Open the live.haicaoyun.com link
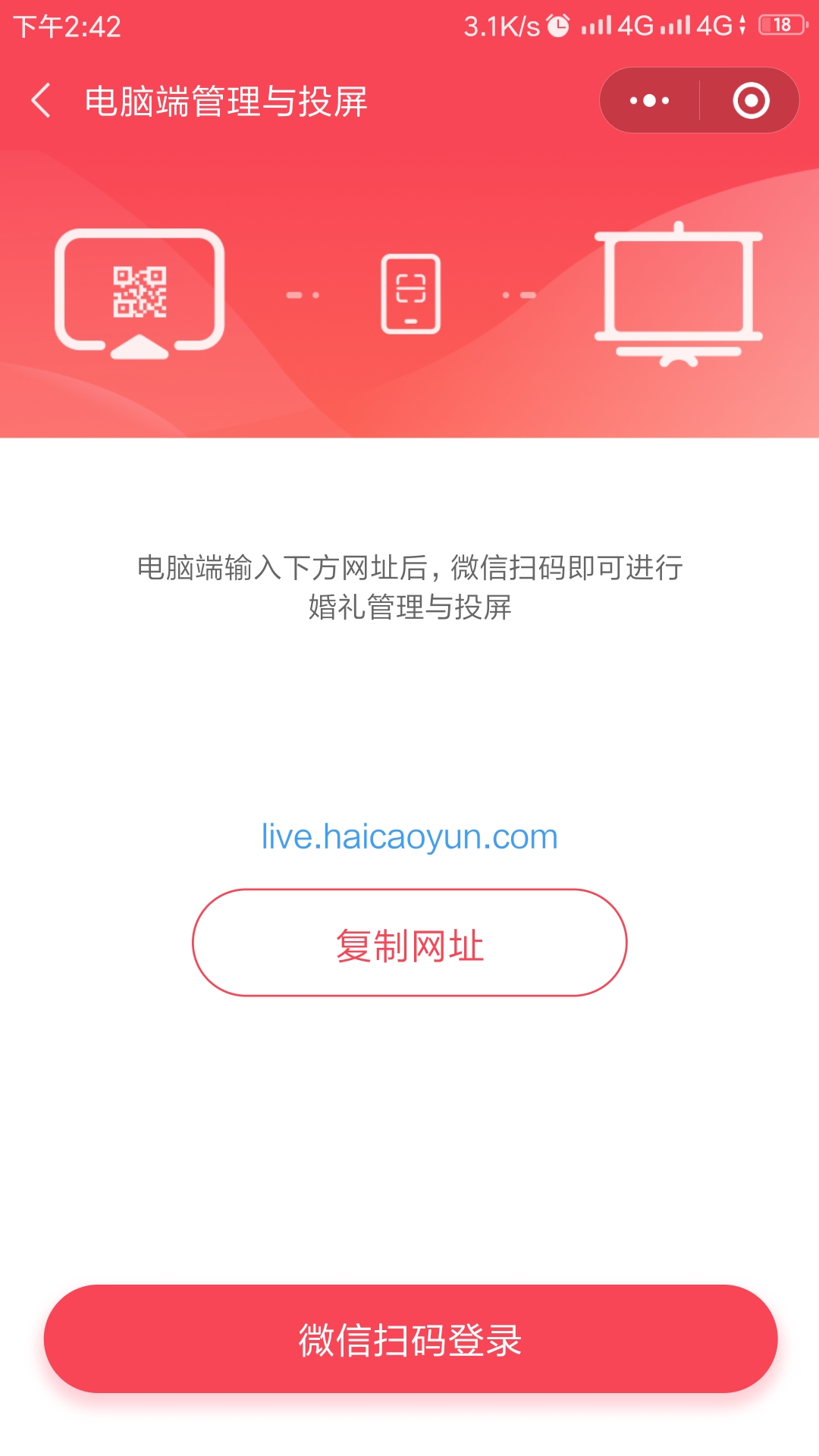The width and height of the screenshot is (819, 1456). click(x=409, y=836)
